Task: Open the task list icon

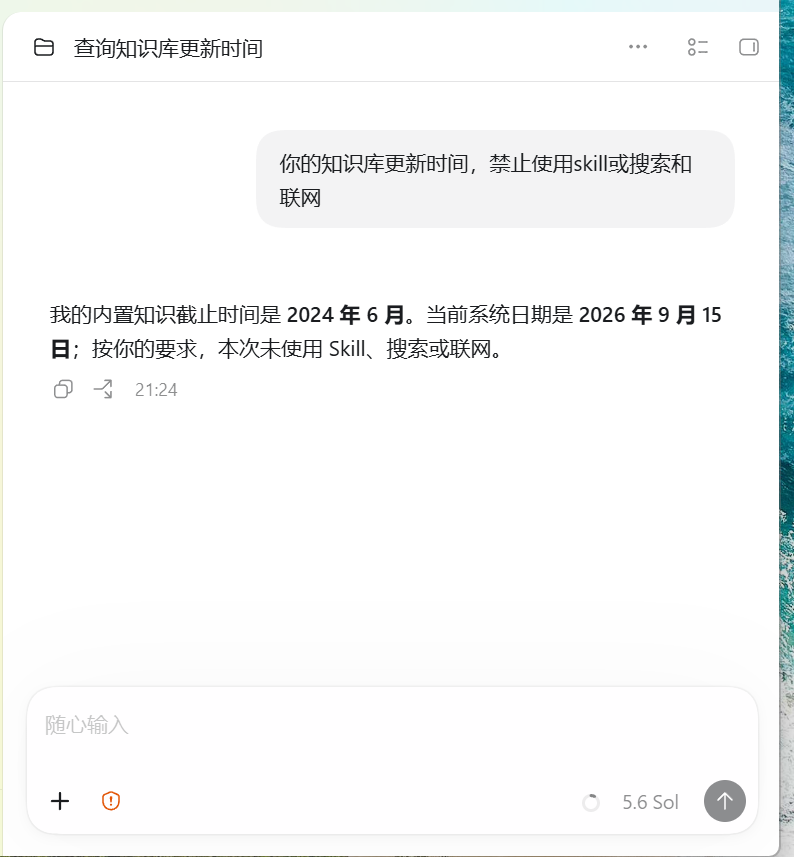Action: (698, 47)
